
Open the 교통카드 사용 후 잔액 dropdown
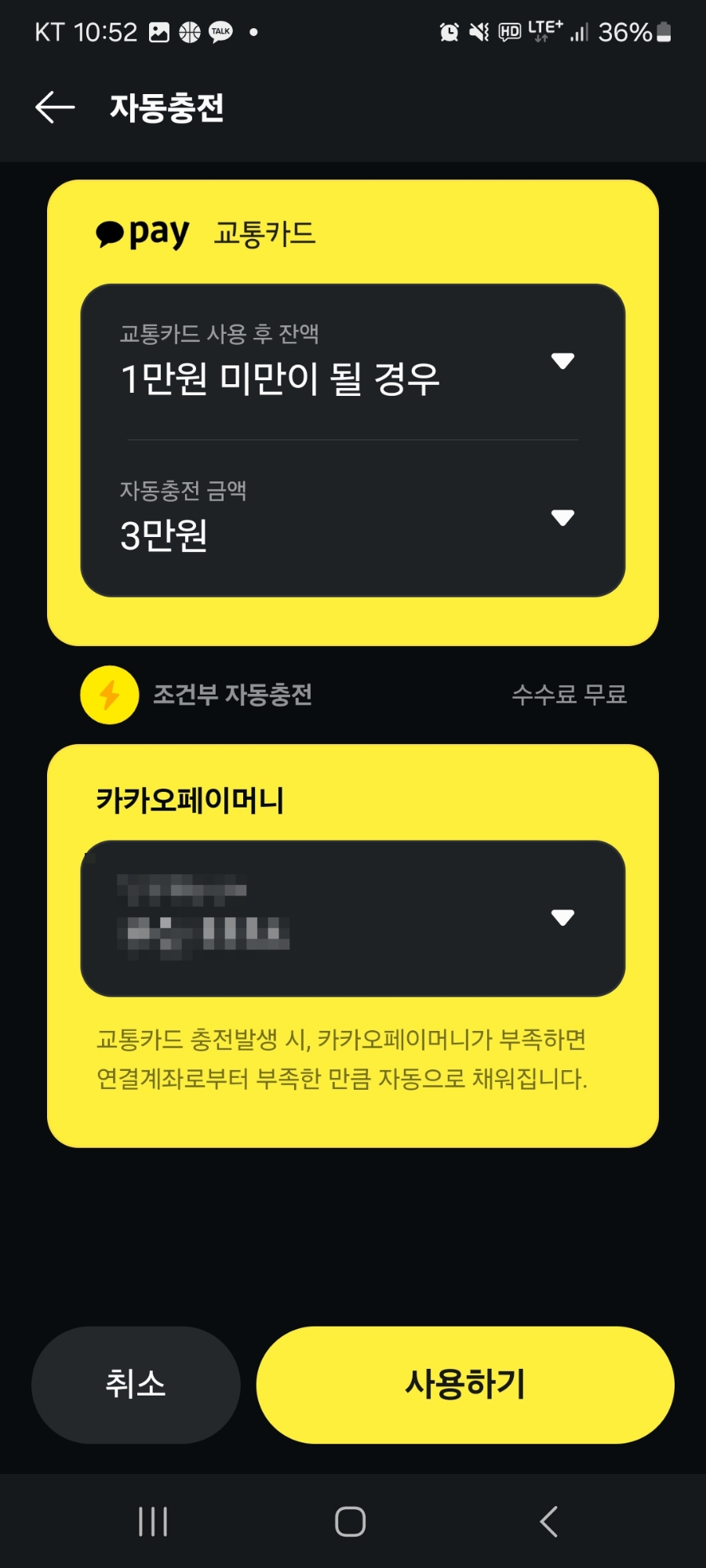pyautogui.click(x=562, y=361)
